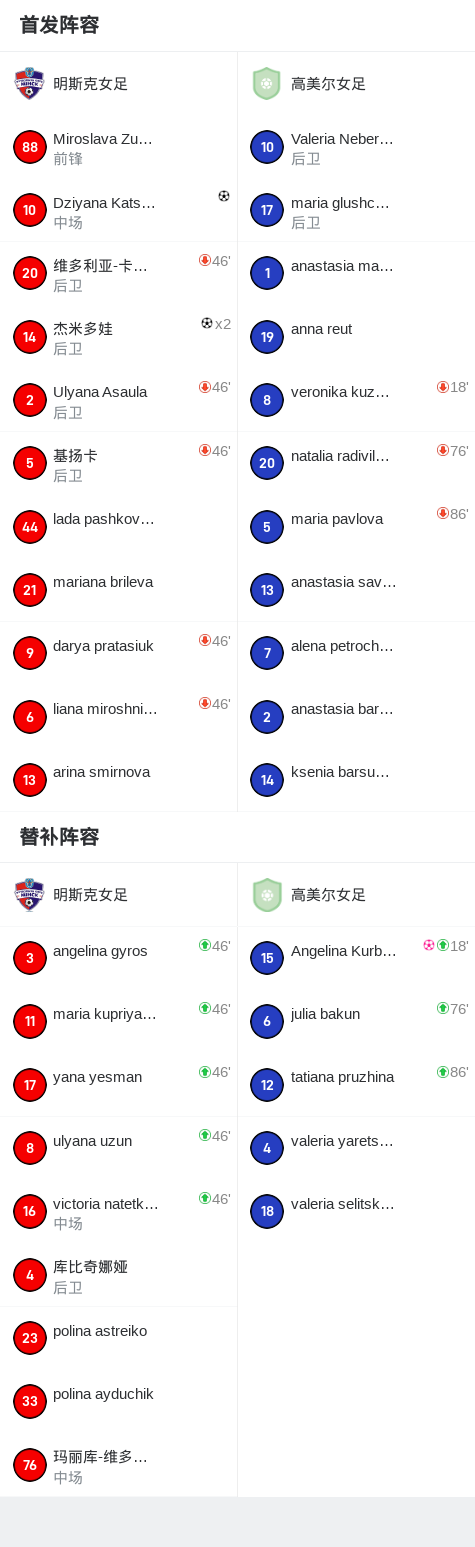View tatiana pruzhina's details
475x1547 pixels.
[356, 1085]
